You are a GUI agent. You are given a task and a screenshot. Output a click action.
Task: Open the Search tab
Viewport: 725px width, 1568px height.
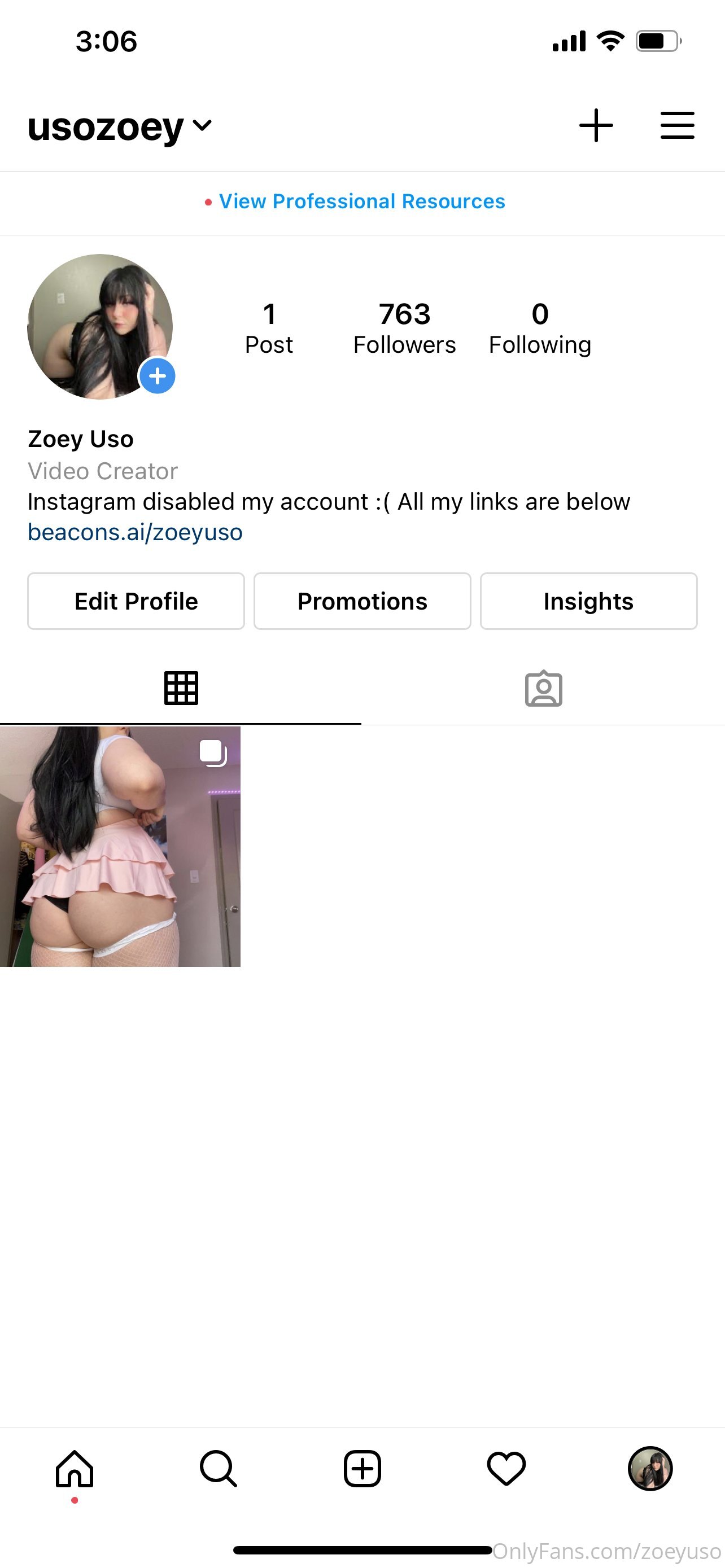point(219,1469)
